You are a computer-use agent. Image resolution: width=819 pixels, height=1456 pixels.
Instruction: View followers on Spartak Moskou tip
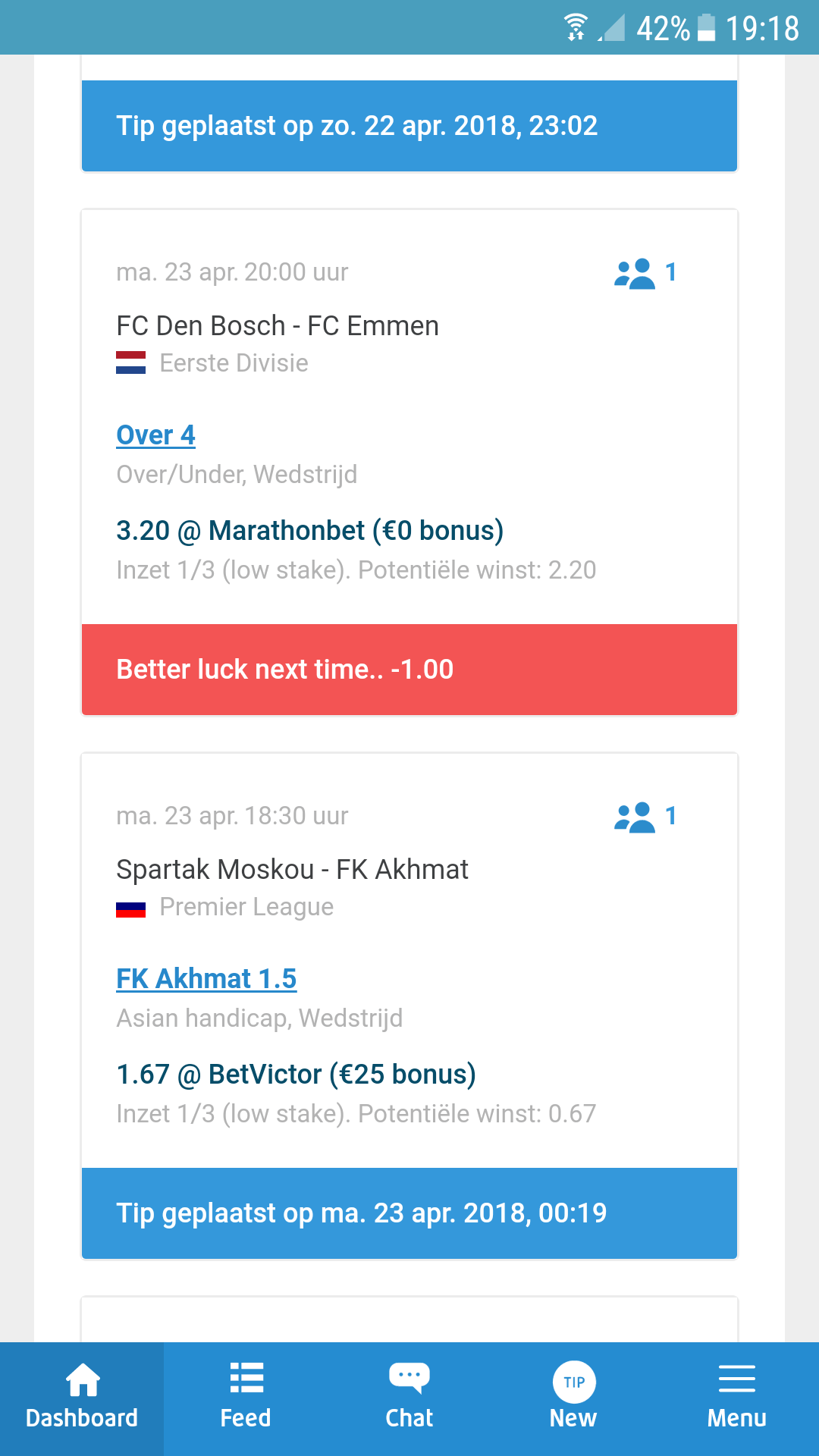point(645,817)
